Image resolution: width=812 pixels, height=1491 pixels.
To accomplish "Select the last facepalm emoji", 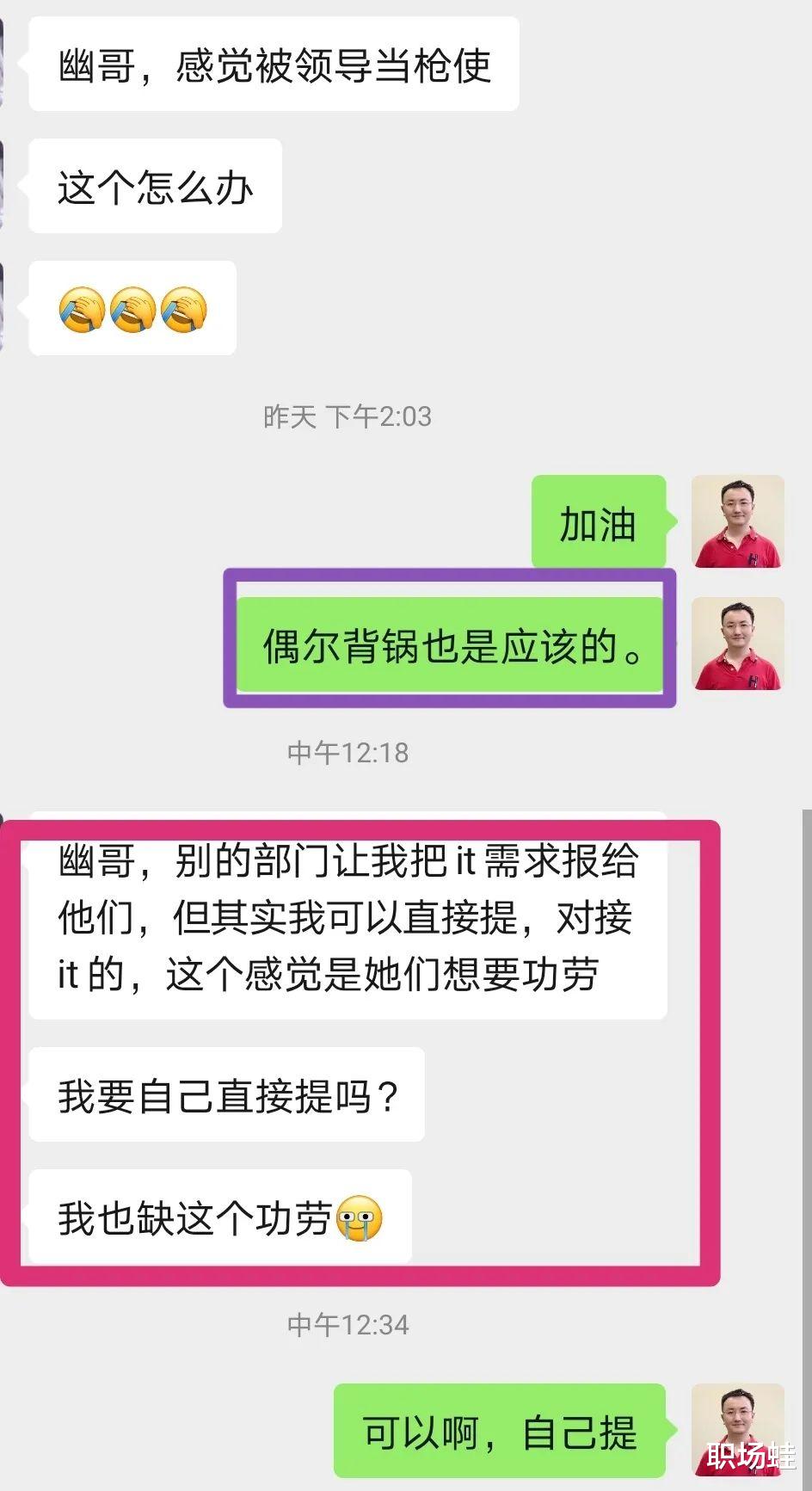I will [183, 310].
